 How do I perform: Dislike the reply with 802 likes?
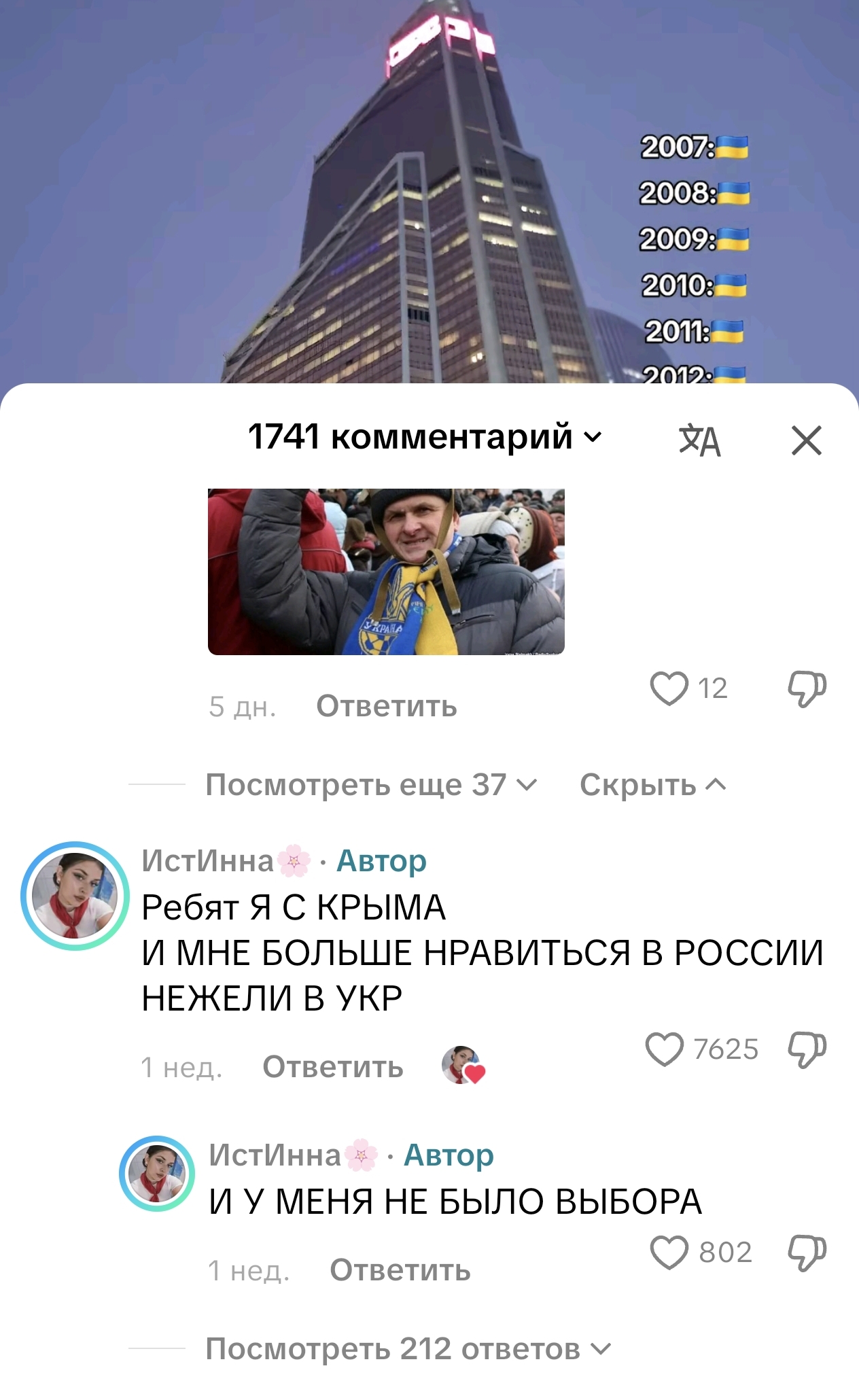tap(807, 1253)
